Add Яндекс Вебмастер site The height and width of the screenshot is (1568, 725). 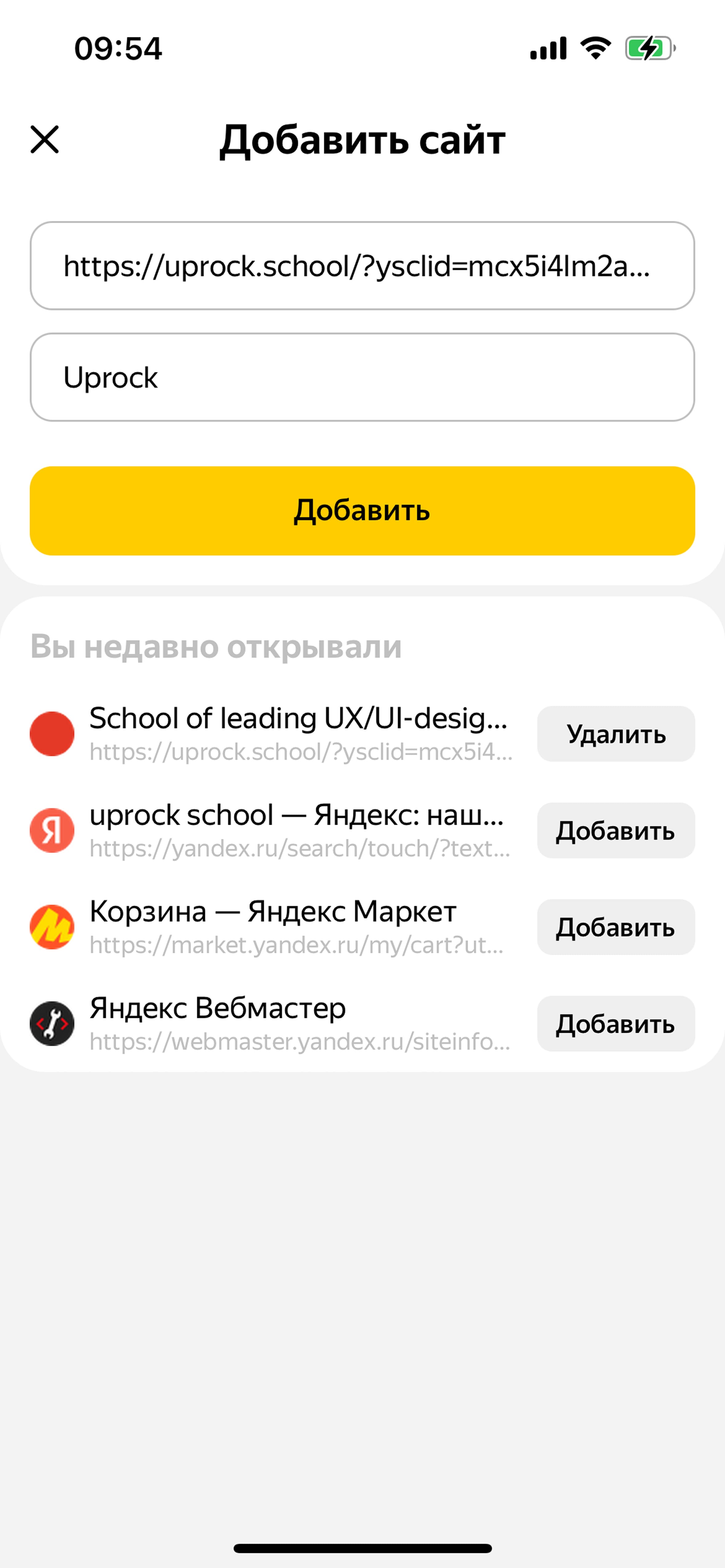[x=616, y=1024]
